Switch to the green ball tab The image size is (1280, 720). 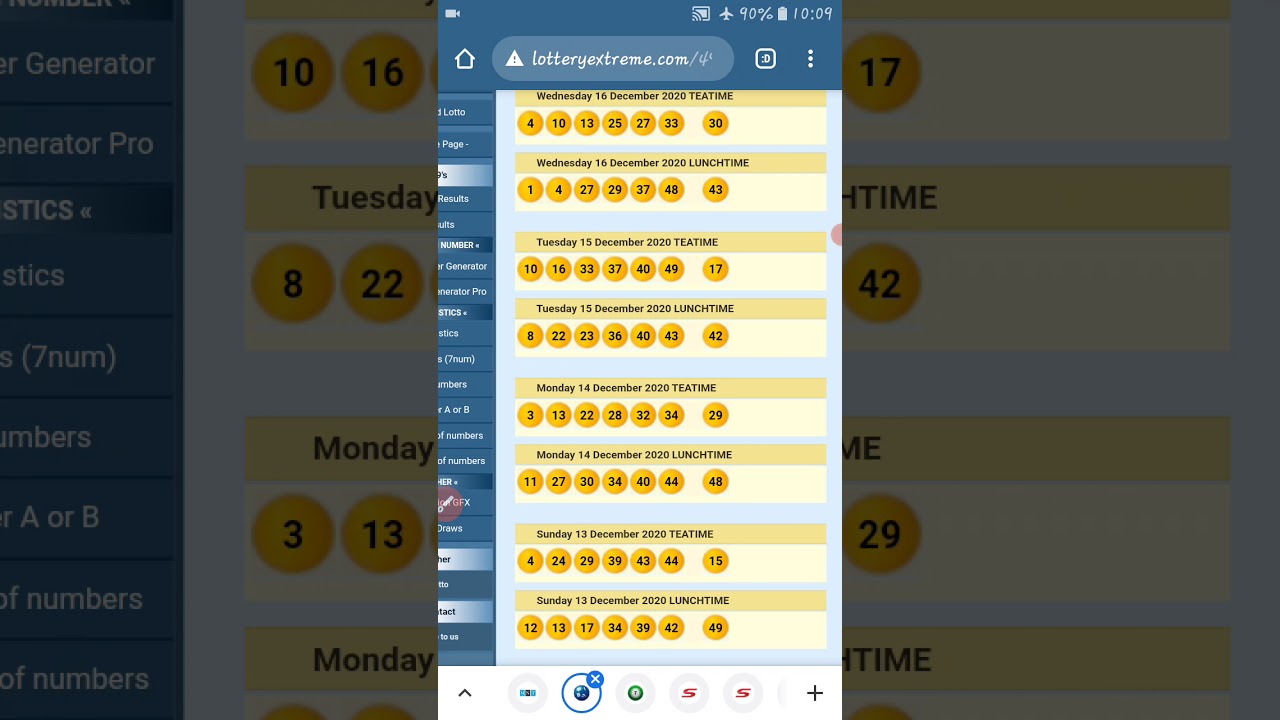click(x=635, y=693)
